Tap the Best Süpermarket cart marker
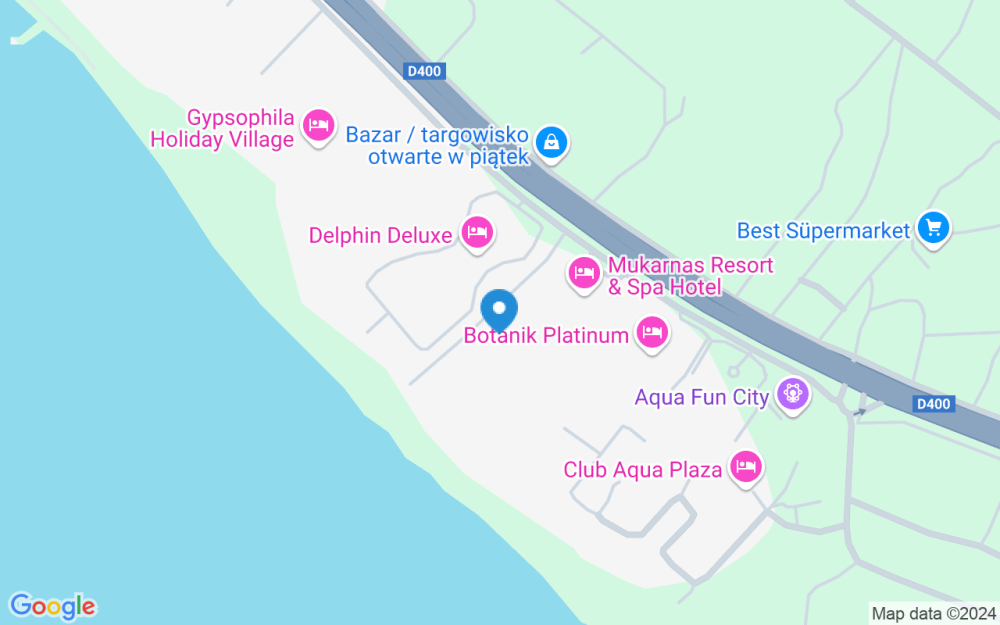 tap(934, 228)
